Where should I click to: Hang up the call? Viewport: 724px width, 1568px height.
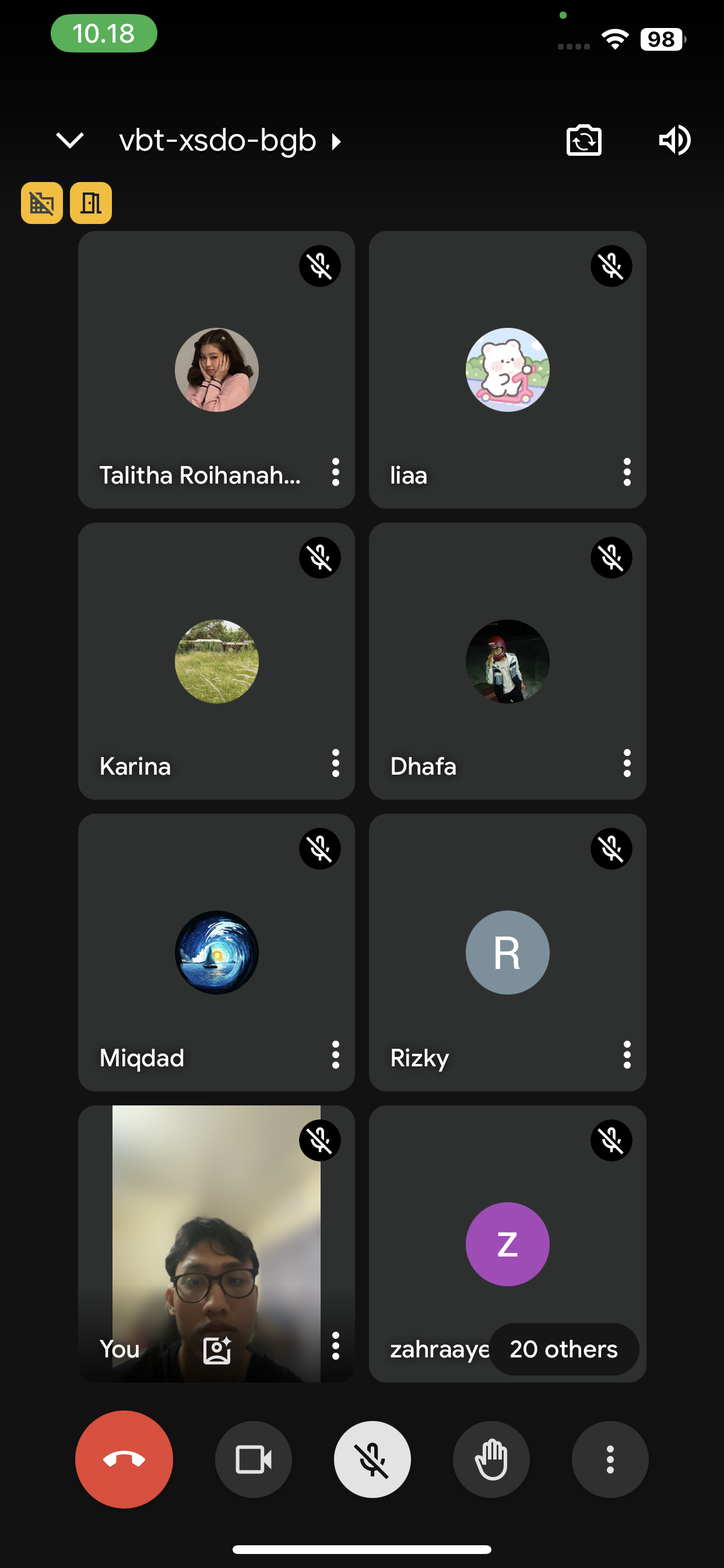(124, 1458)
